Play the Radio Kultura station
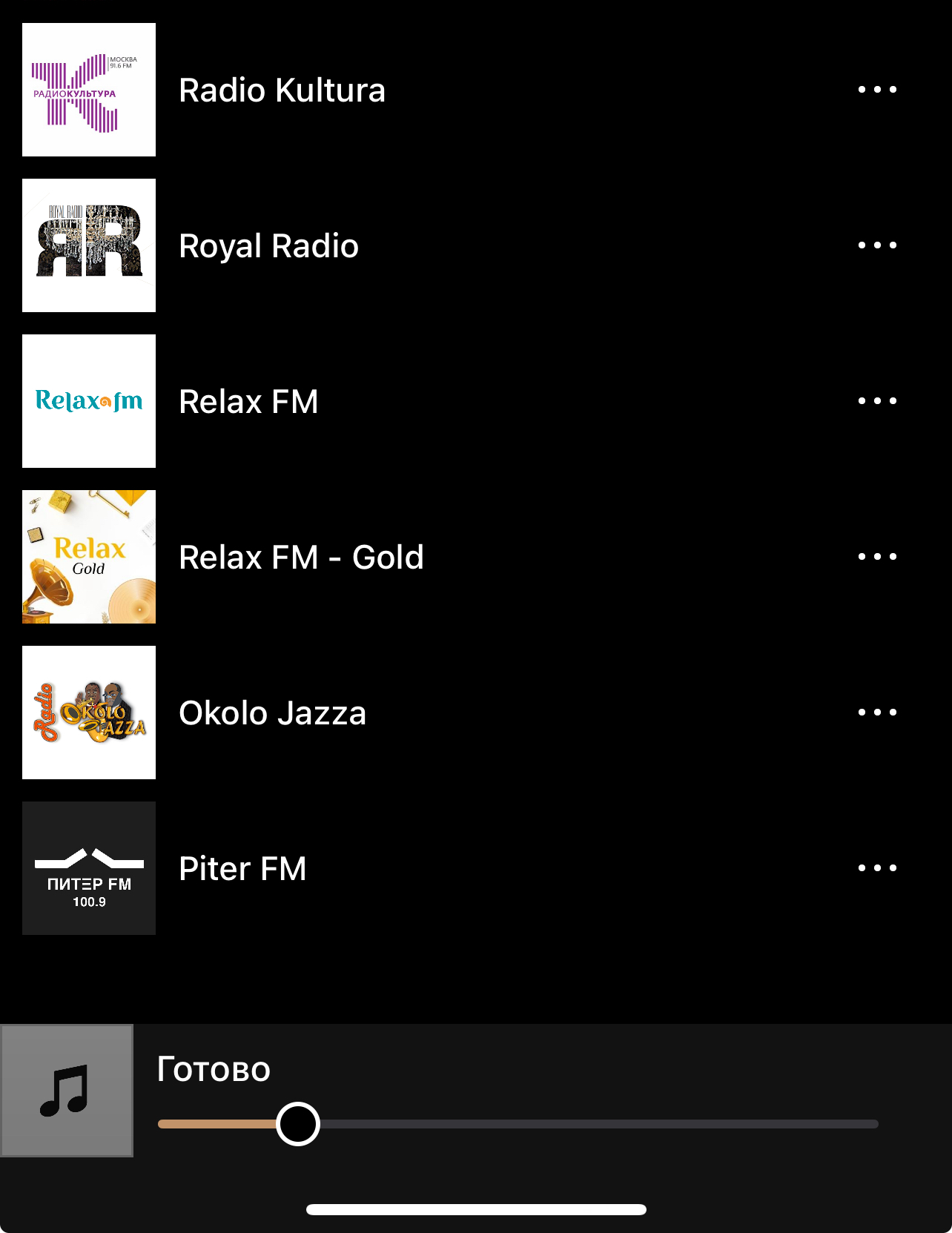The image size is (952, 1233). coord(282,90)
